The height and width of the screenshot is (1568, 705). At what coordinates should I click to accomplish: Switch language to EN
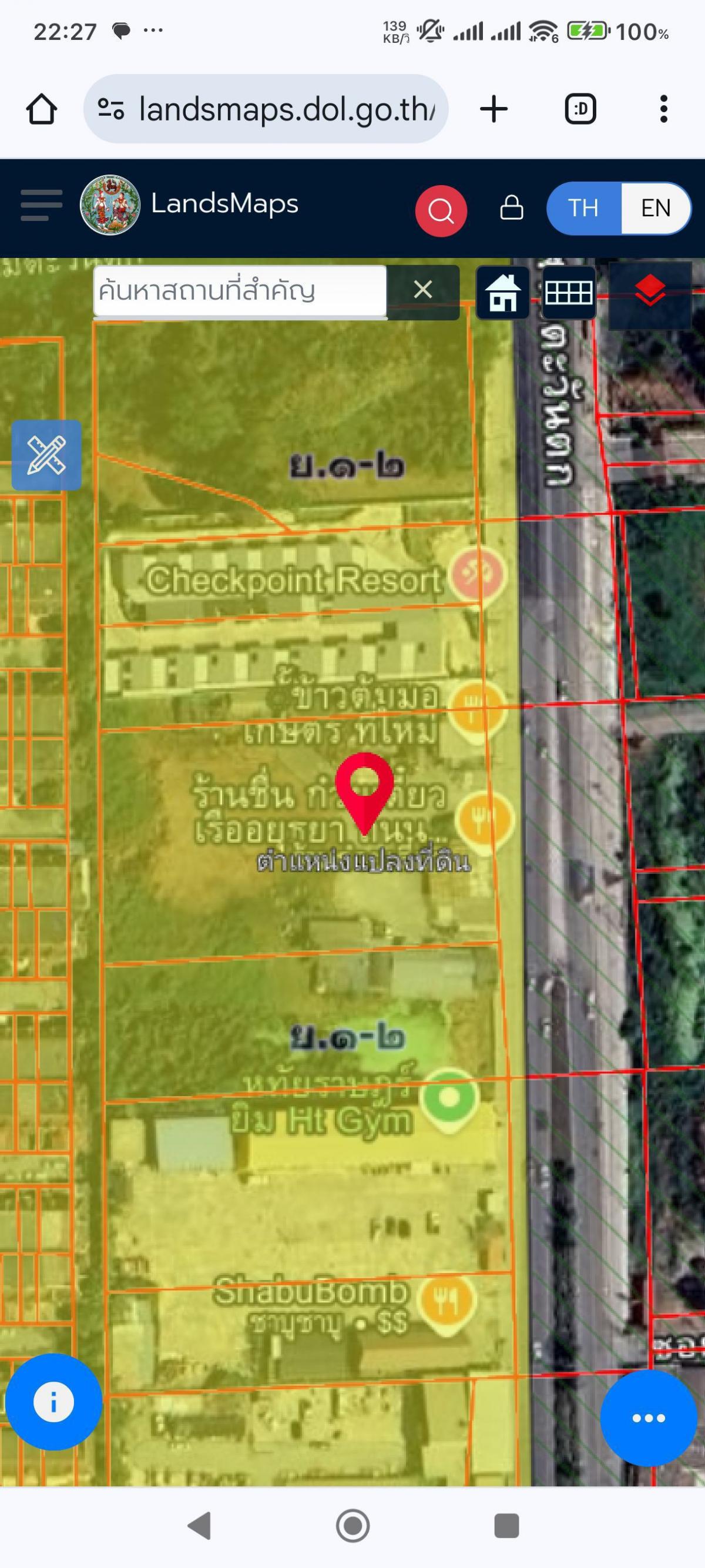(656, 208)
